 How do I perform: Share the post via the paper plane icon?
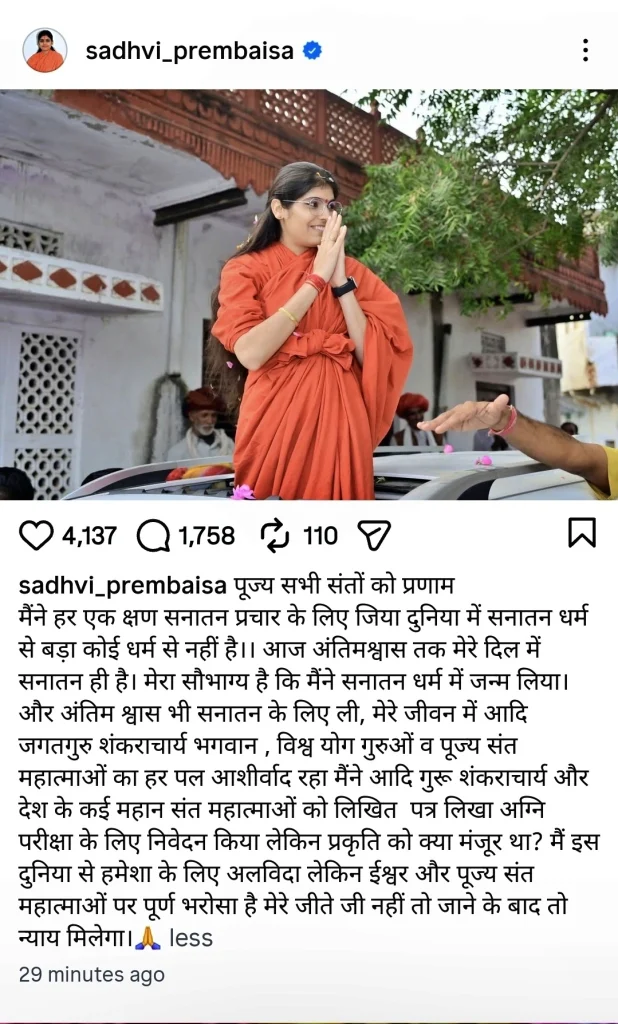pyautogui.click(x=373, y=536)
